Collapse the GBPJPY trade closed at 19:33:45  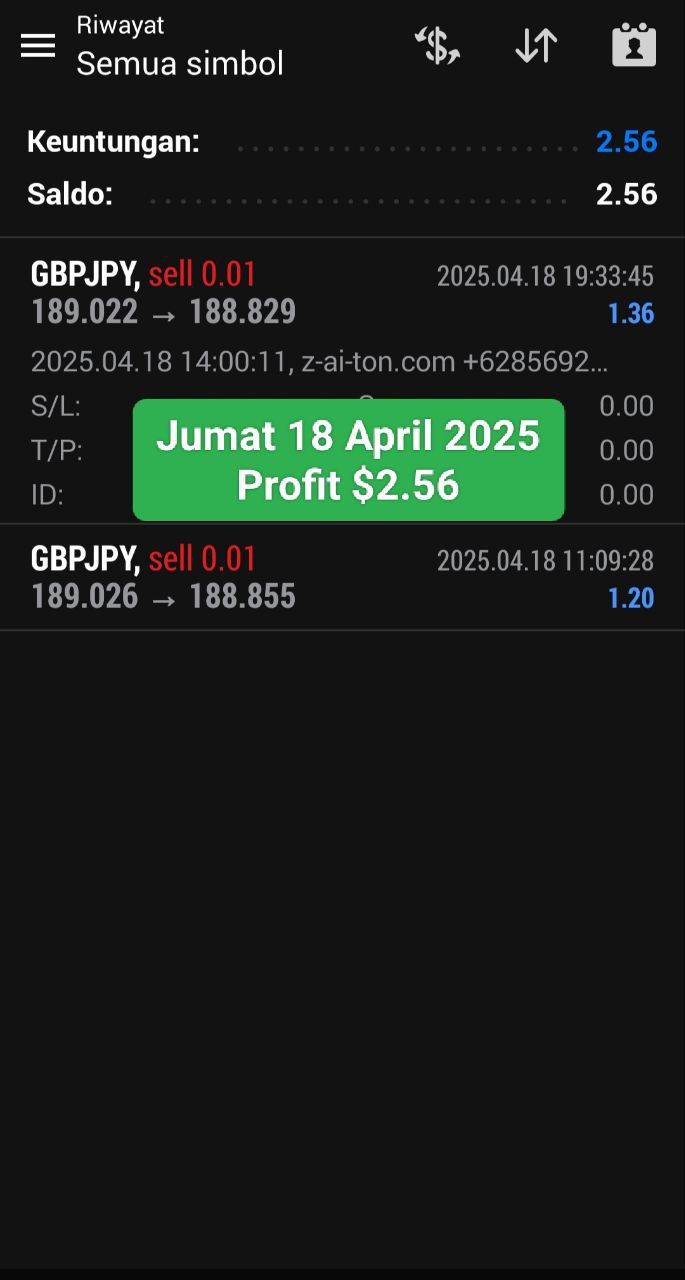[x=342, y=380]
